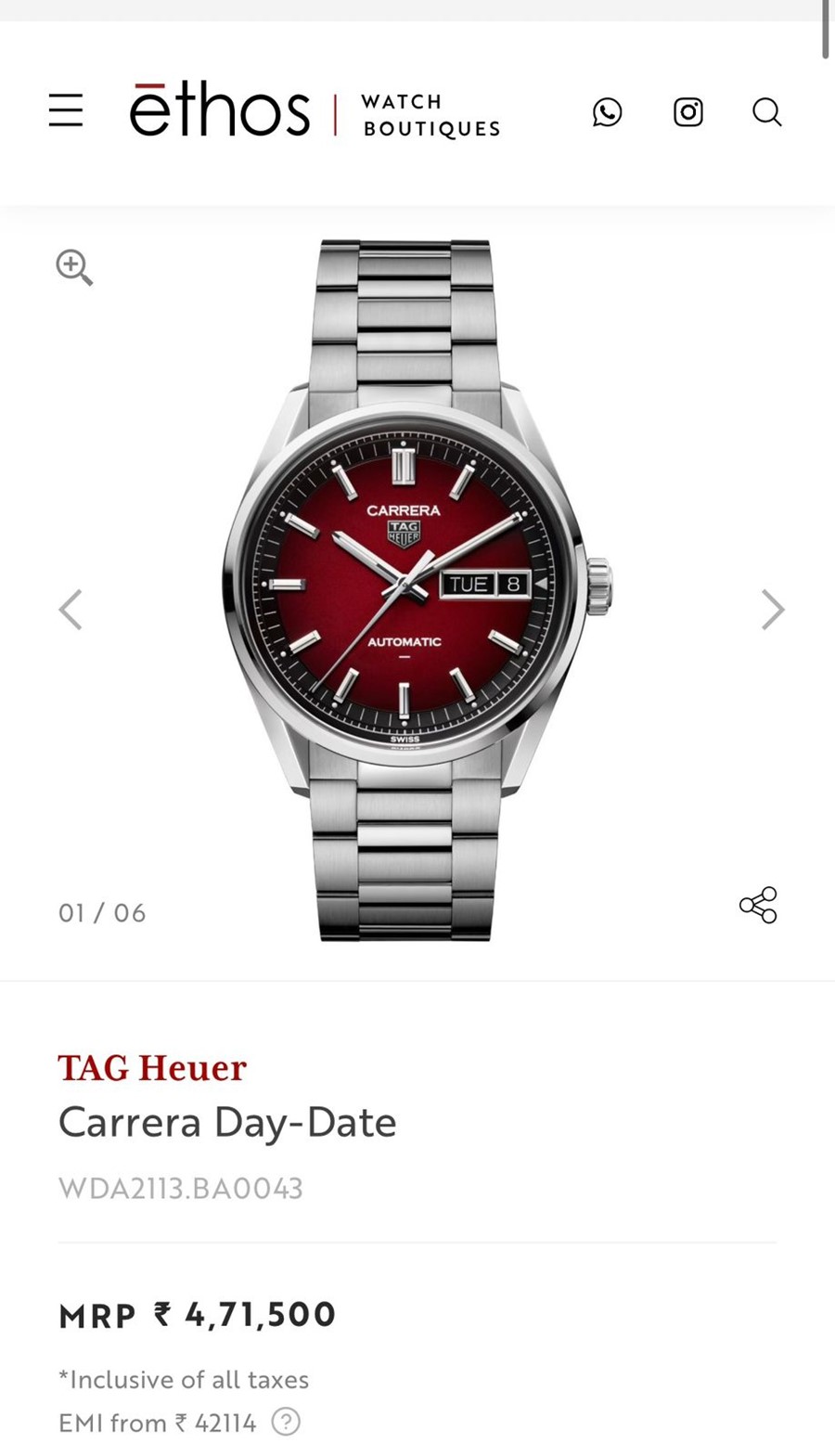This screenshot has width=835, height=1456.
Task: Open the Instagram icon
Action: pyautogui.click(x=687, y=112)
